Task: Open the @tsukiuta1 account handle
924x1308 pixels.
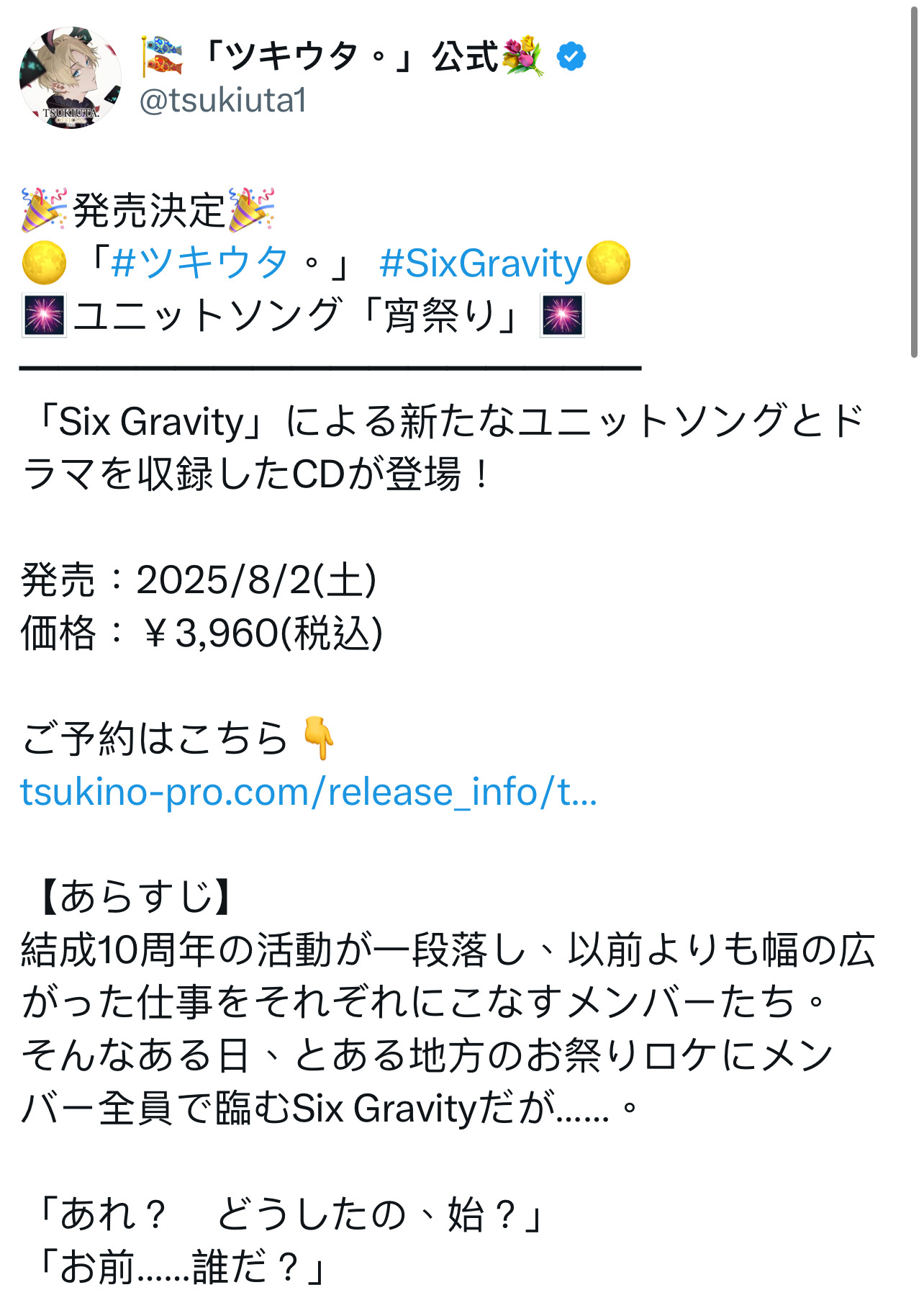Action: pyautogui.click(x=223, y=100)
